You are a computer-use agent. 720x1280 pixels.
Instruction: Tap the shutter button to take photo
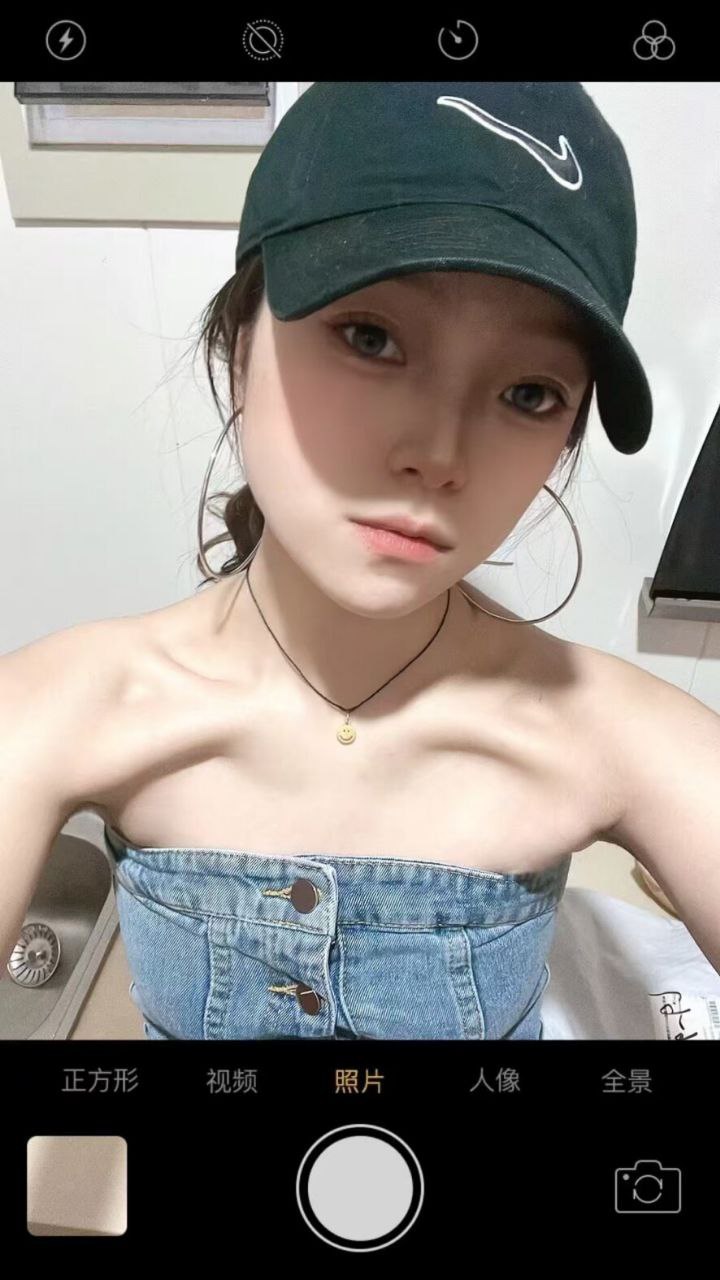click(x=360, y=1187)
